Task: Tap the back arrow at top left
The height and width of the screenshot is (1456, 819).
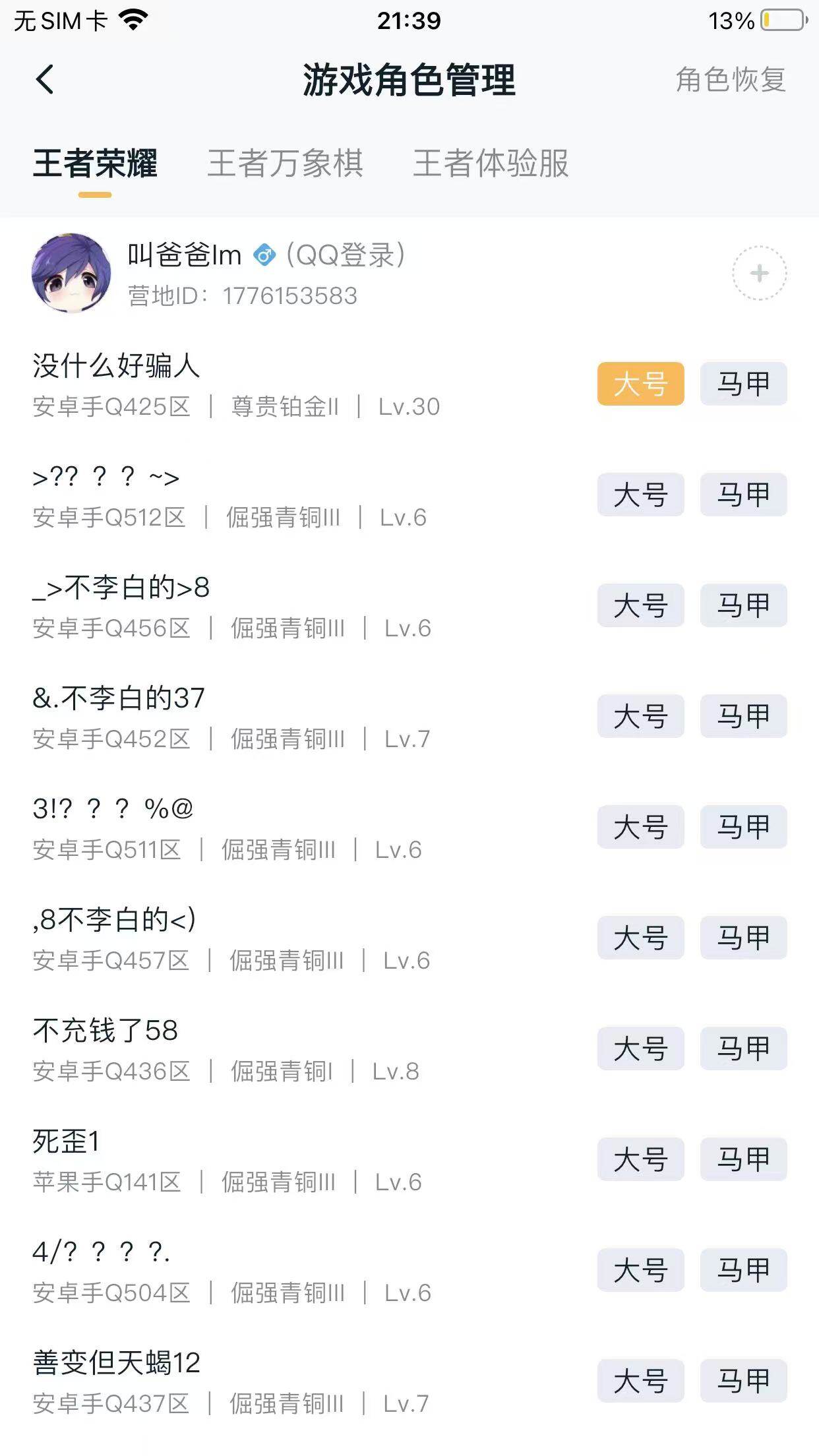Action: click(x=44, y=78)
